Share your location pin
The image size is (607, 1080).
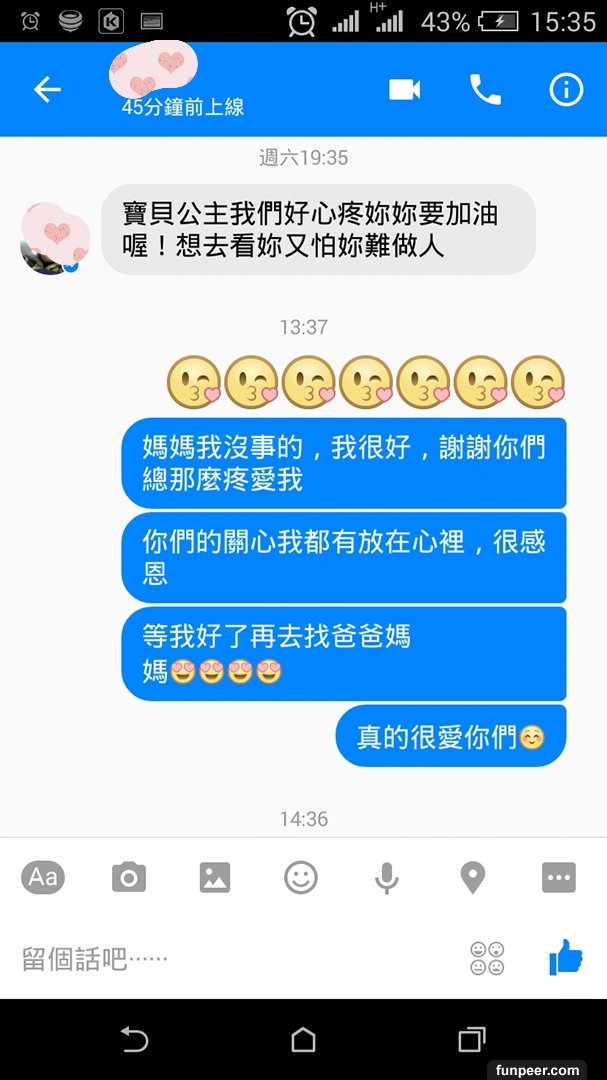click(472, 878)
